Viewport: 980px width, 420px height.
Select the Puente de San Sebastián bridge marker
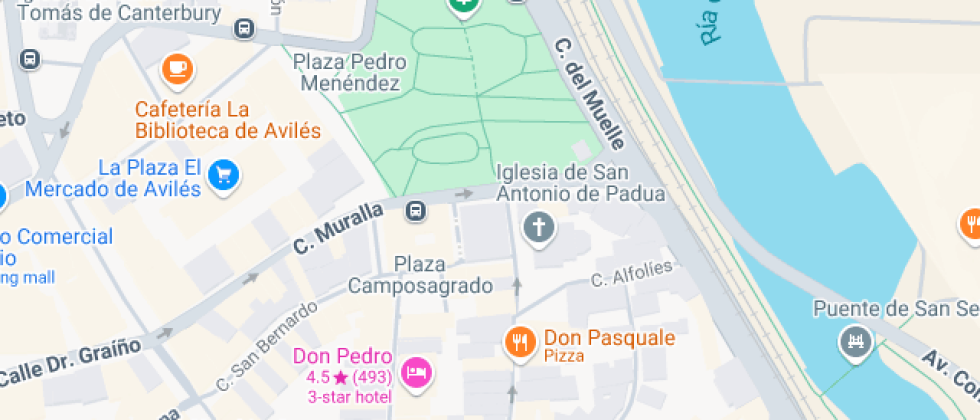click(x=857, y=343)
